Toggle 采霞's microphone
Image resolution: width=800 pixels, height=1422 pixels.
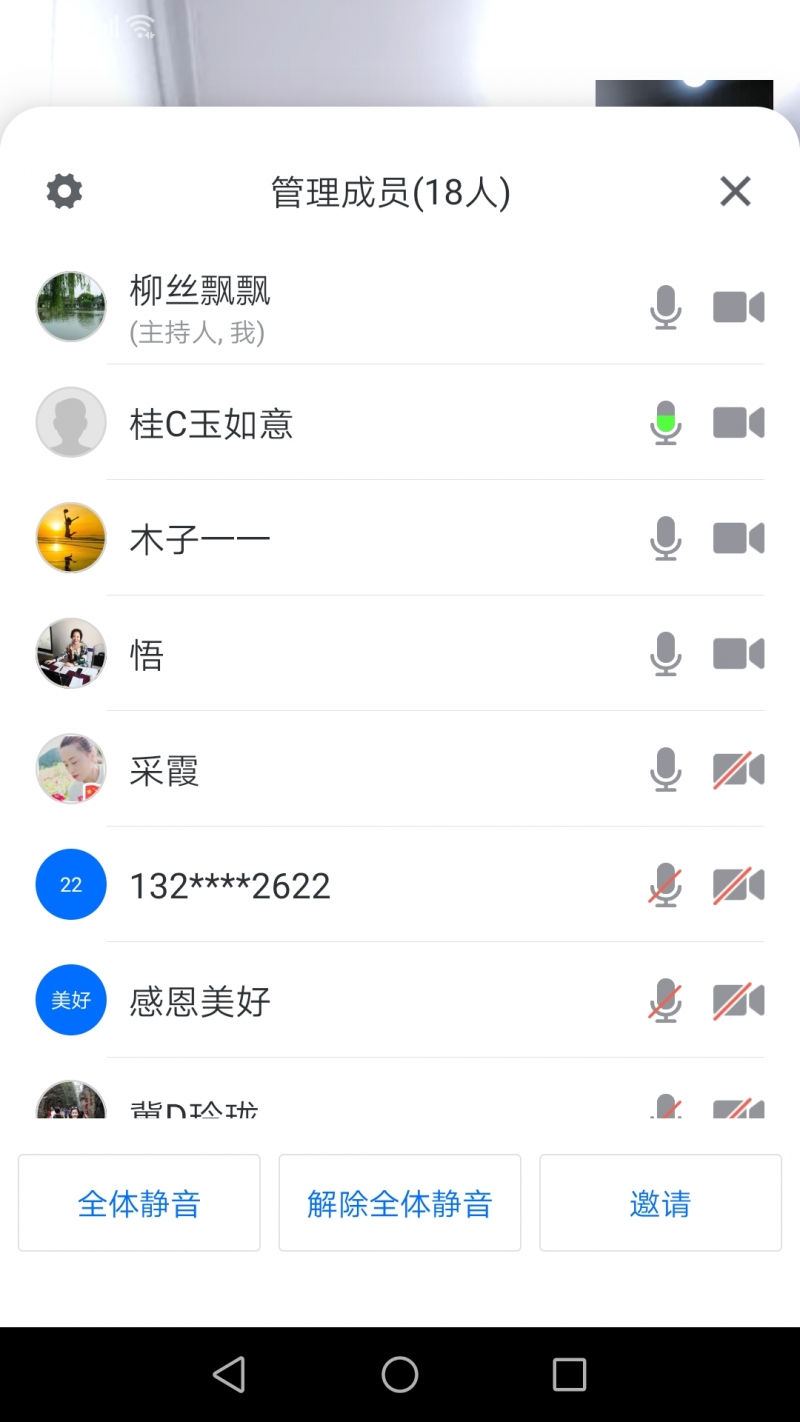[665, 770]
